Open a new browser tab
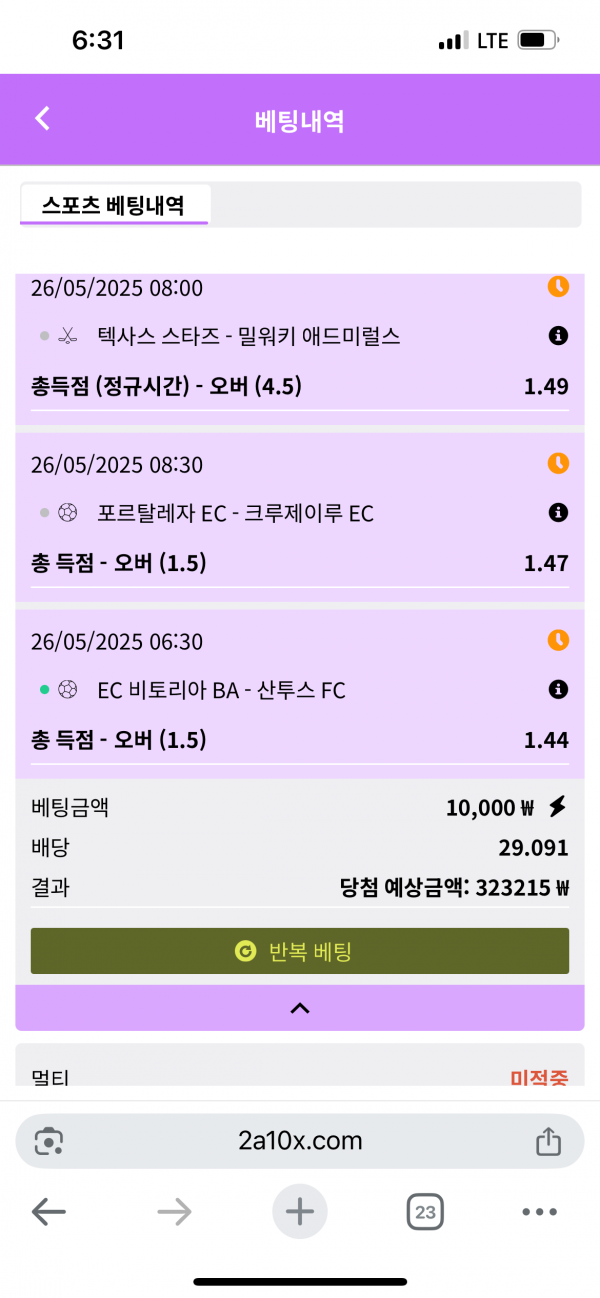The height and width of the screenshot is (1298, 600). click(300, 1213)
